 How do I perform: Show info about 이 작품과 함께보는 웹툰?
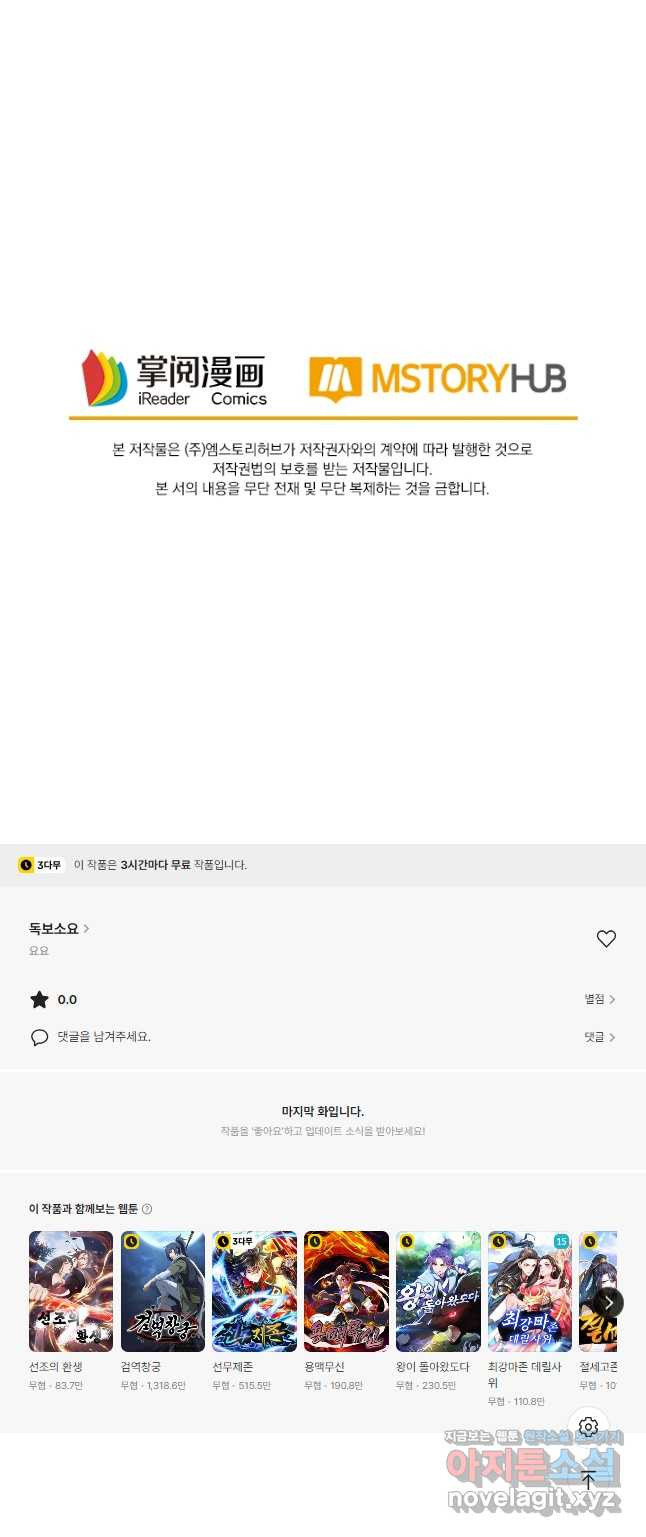click(x=147, y=1209)
